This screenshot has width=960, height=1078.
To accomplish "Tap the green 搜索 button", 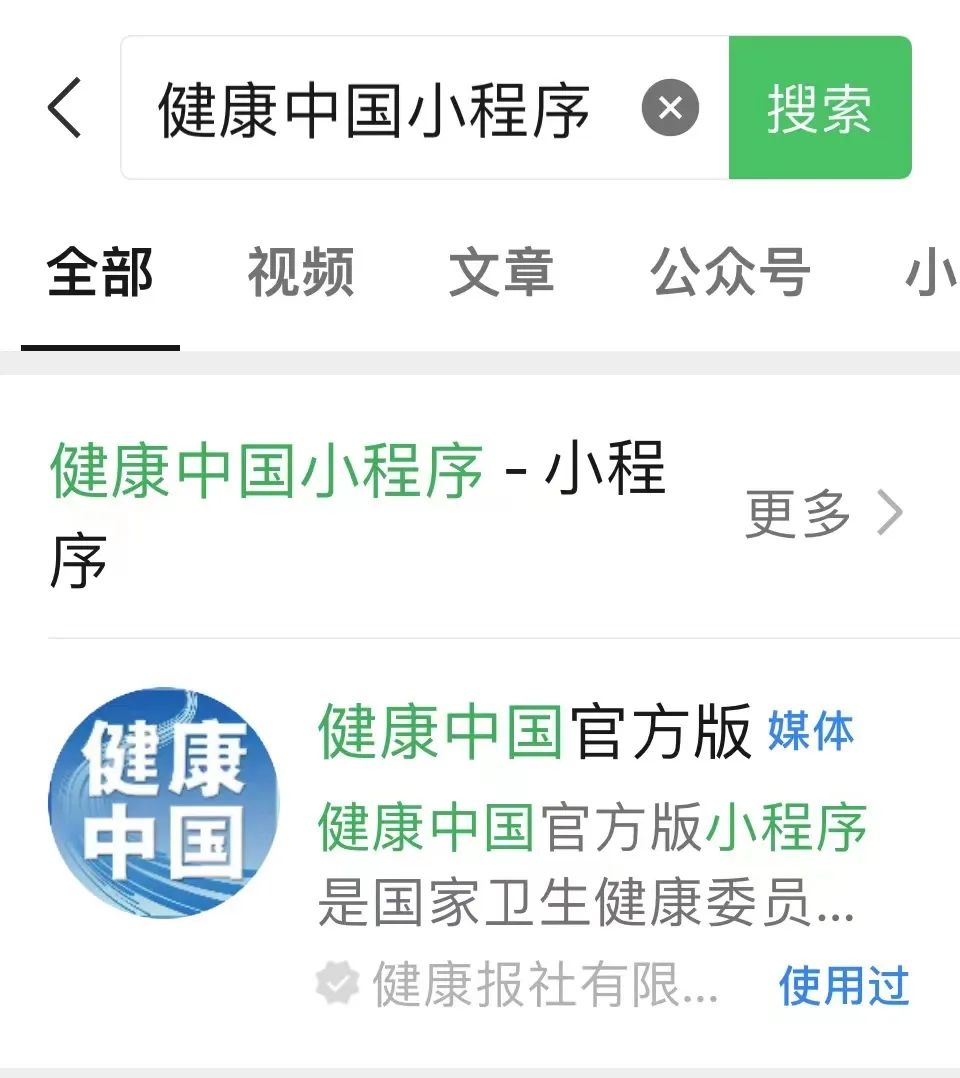I will (x=820, y=108).
